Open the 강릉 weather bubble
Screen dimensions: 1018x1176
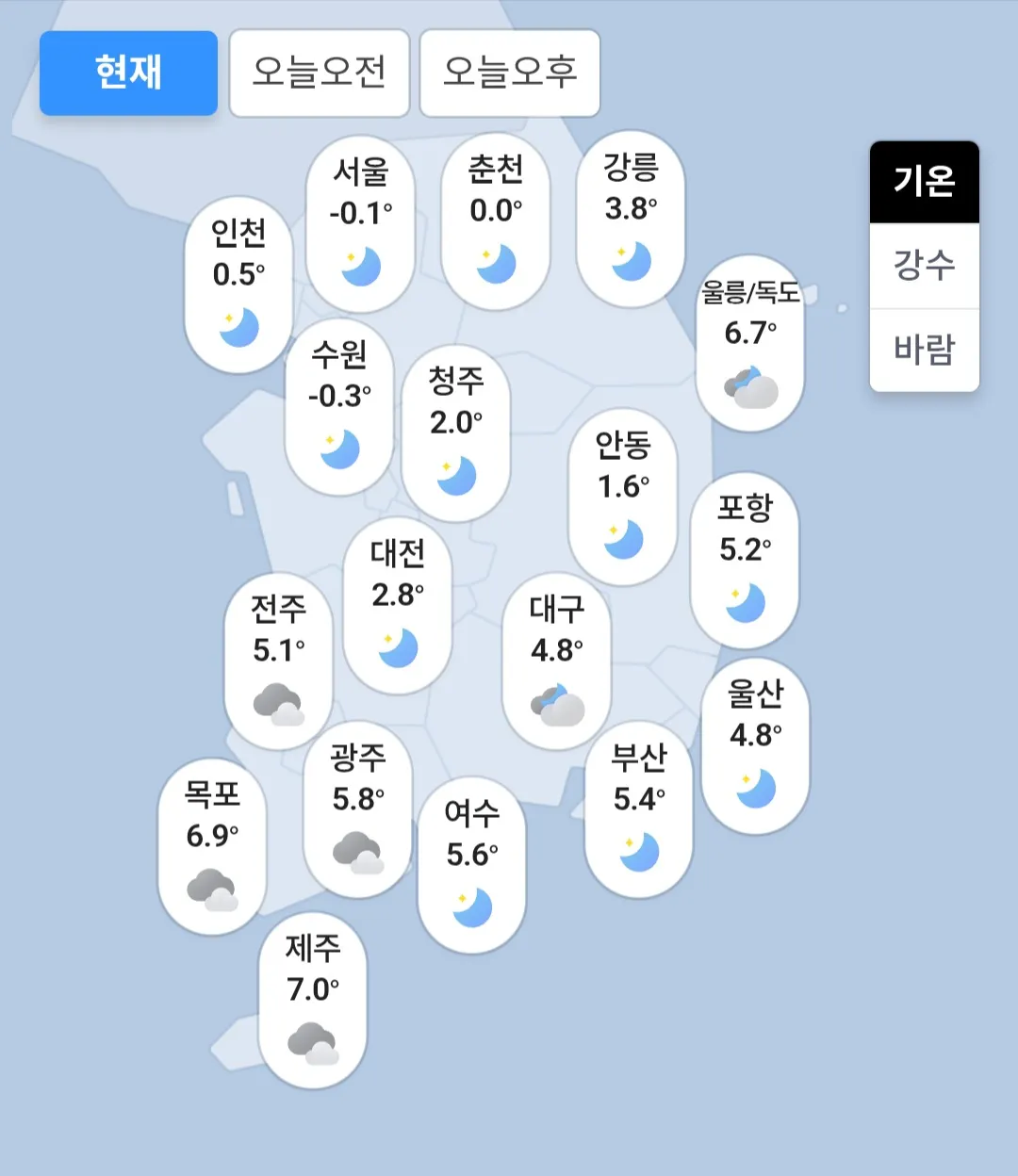coord(631,220)
